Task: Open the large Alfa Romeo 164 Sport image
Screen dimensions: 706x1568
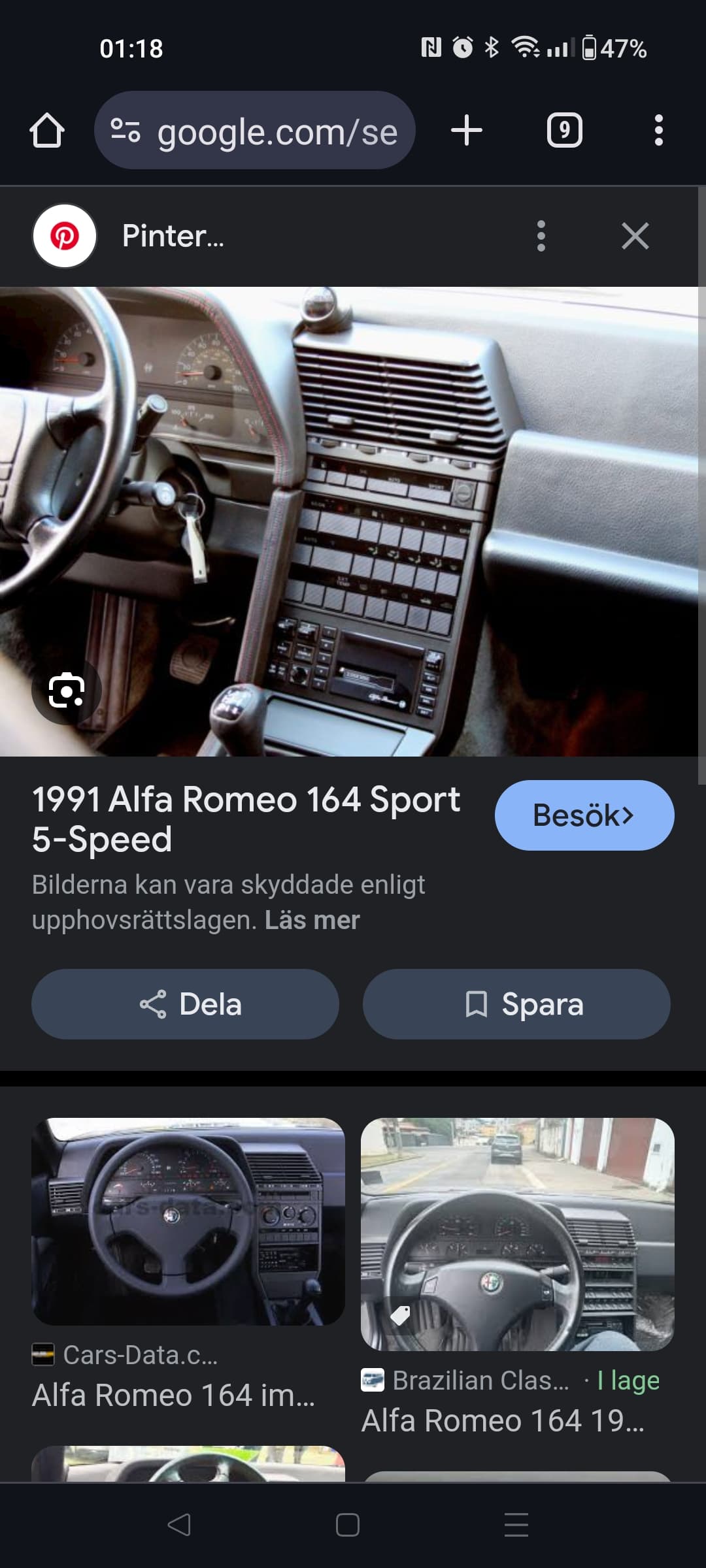Action: point(349,521)
